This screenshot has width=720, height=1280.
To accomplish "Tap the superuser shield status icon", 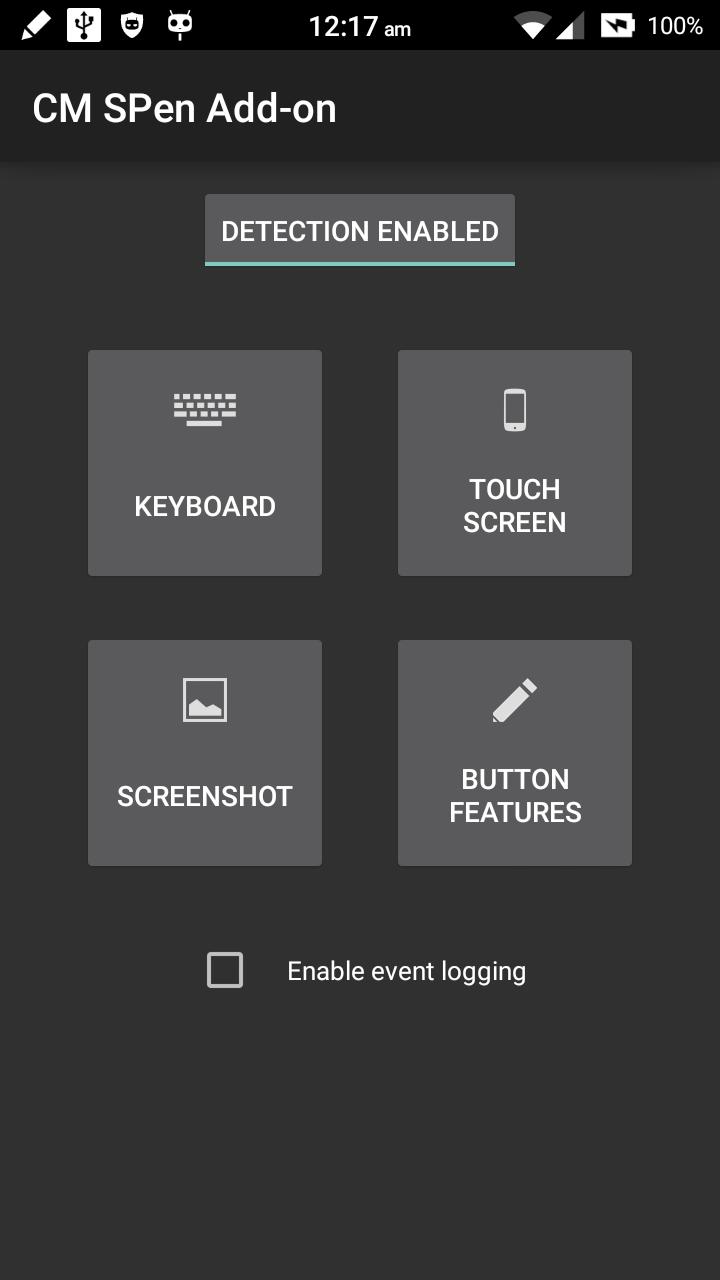I will 131,25.
